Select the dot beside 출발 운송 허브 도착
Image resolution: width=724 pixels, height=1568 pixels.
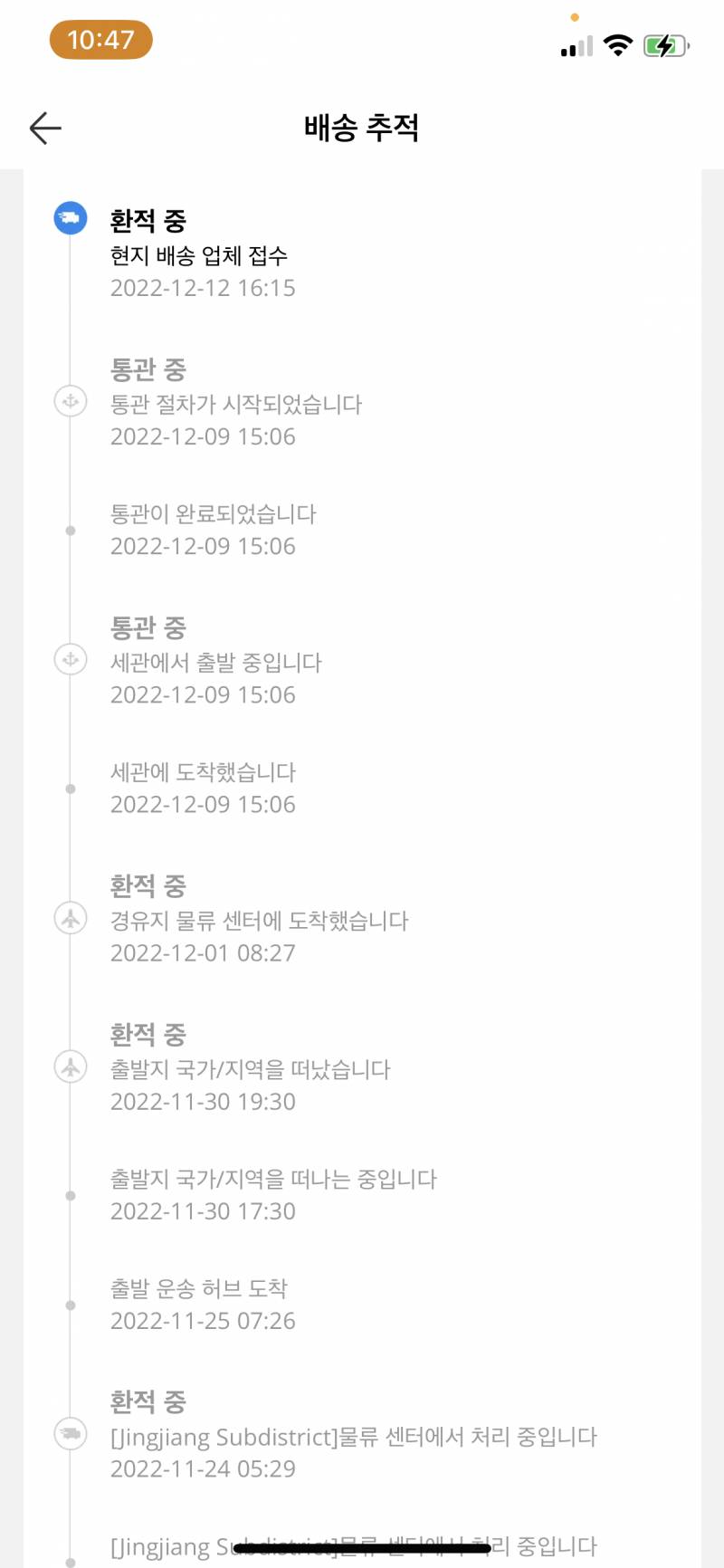(70, 1305)
